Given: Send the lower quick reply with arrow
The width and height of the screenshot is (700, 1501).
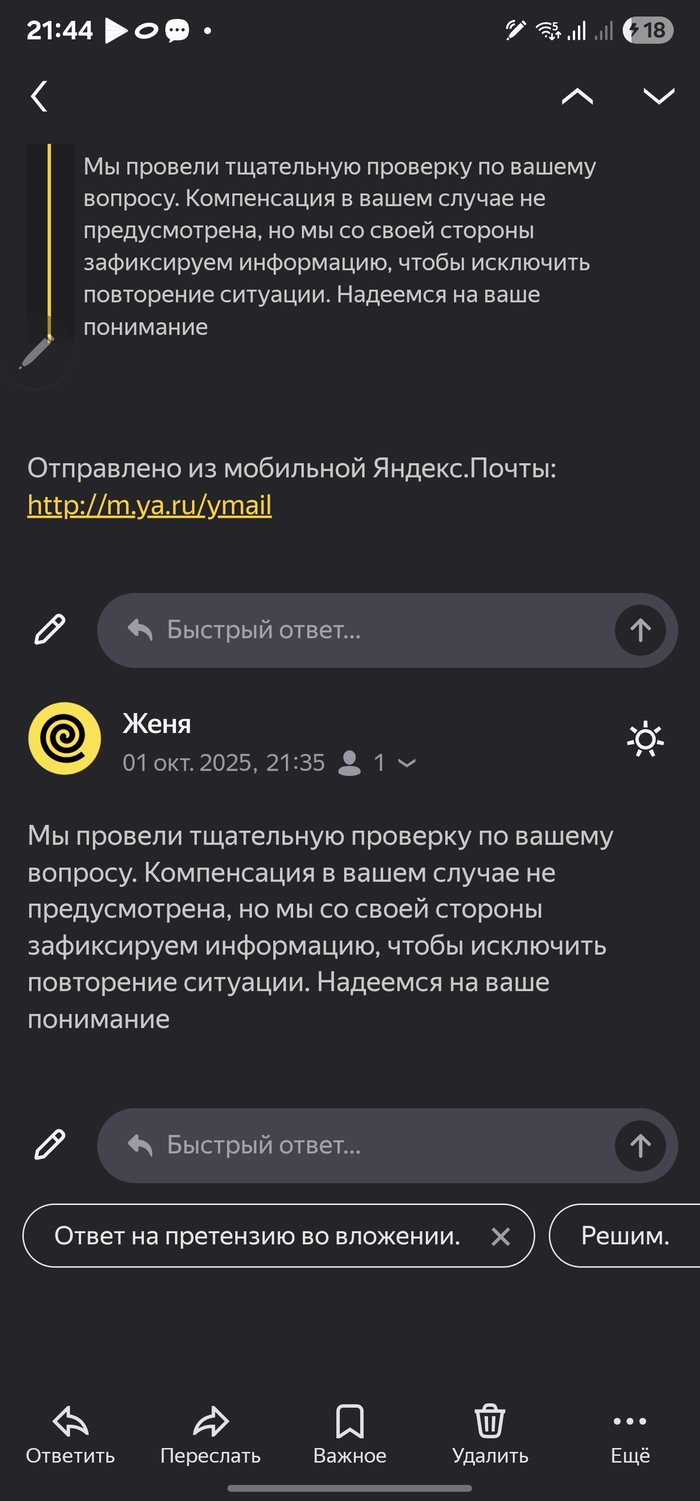Looking at the screenshot, I should (x=640, y=1145).
